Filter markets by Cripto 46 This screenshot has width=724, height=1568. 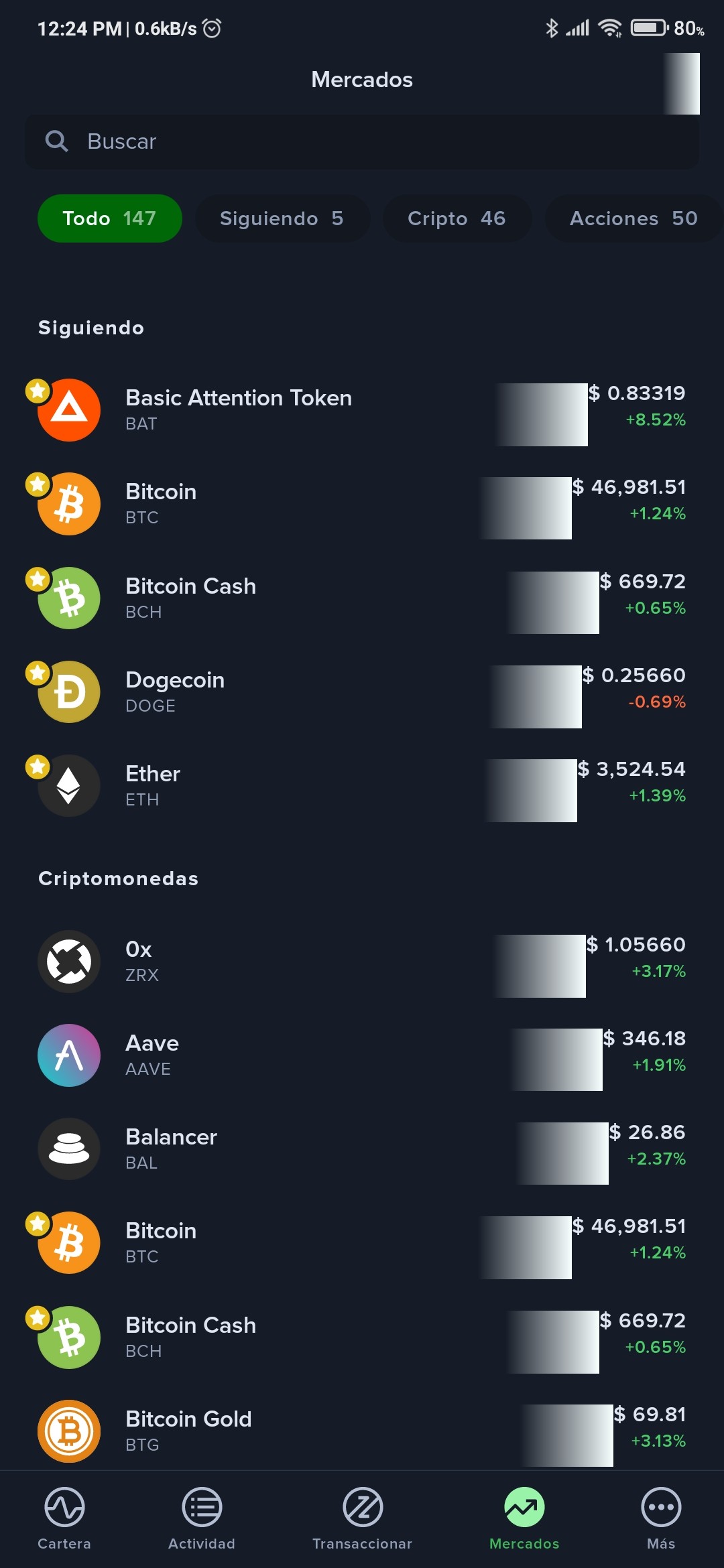click(x=457, y=218)
